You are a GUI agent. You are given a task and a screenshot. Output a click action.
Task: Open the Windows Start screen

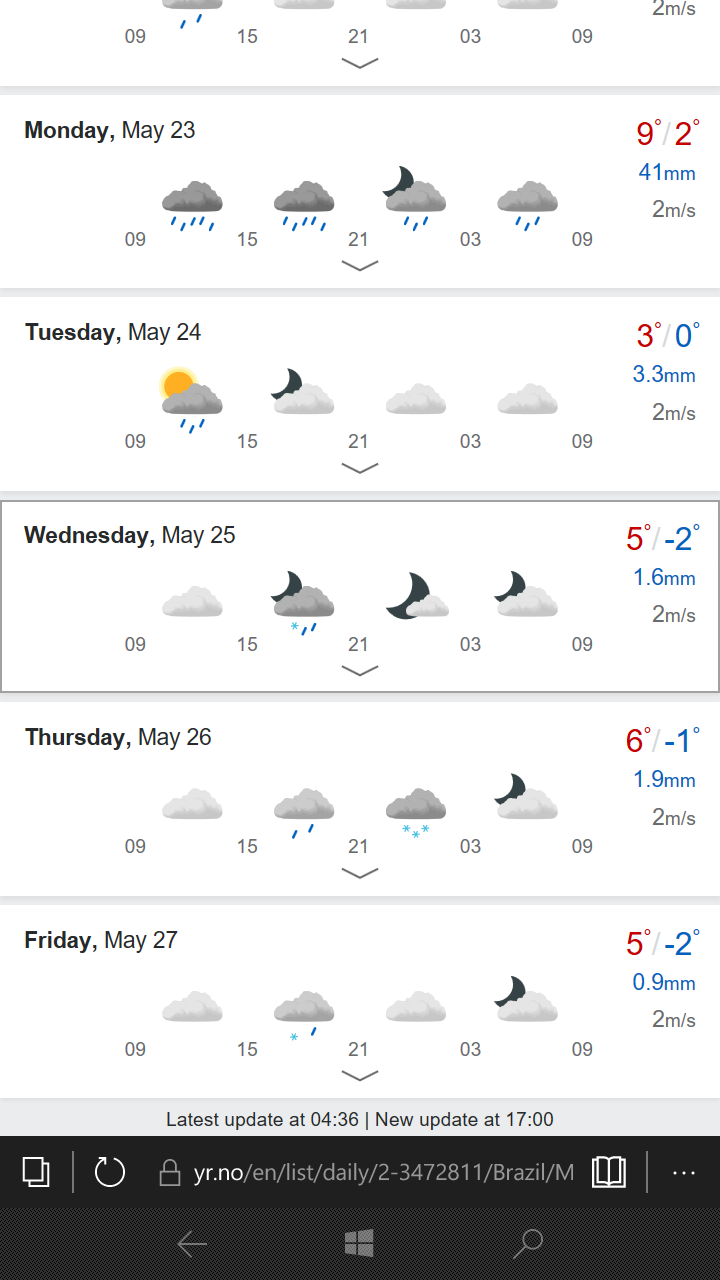[359, 1244]
